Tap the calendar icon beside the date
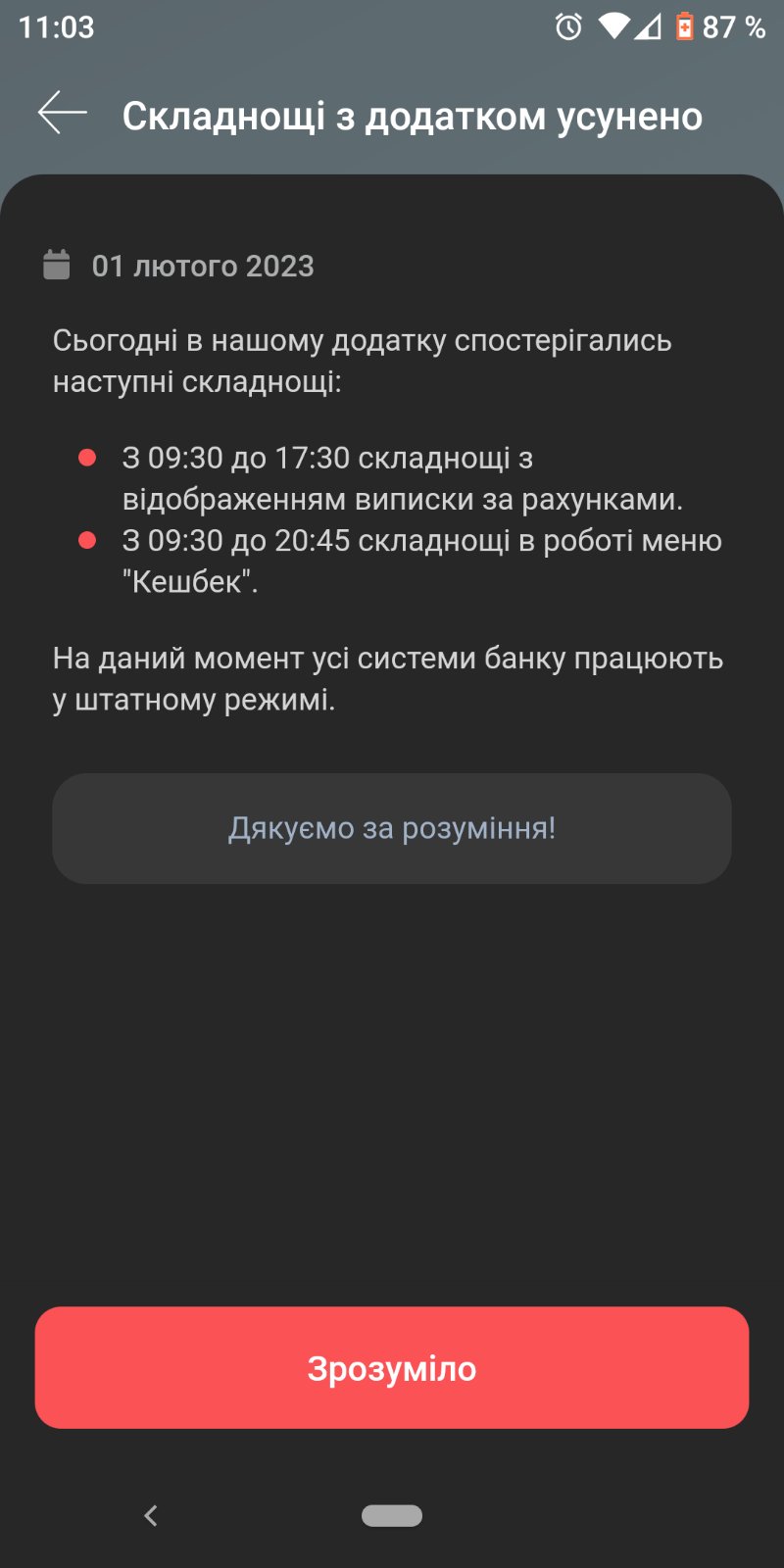784x1568 pixels. [57, 265]
